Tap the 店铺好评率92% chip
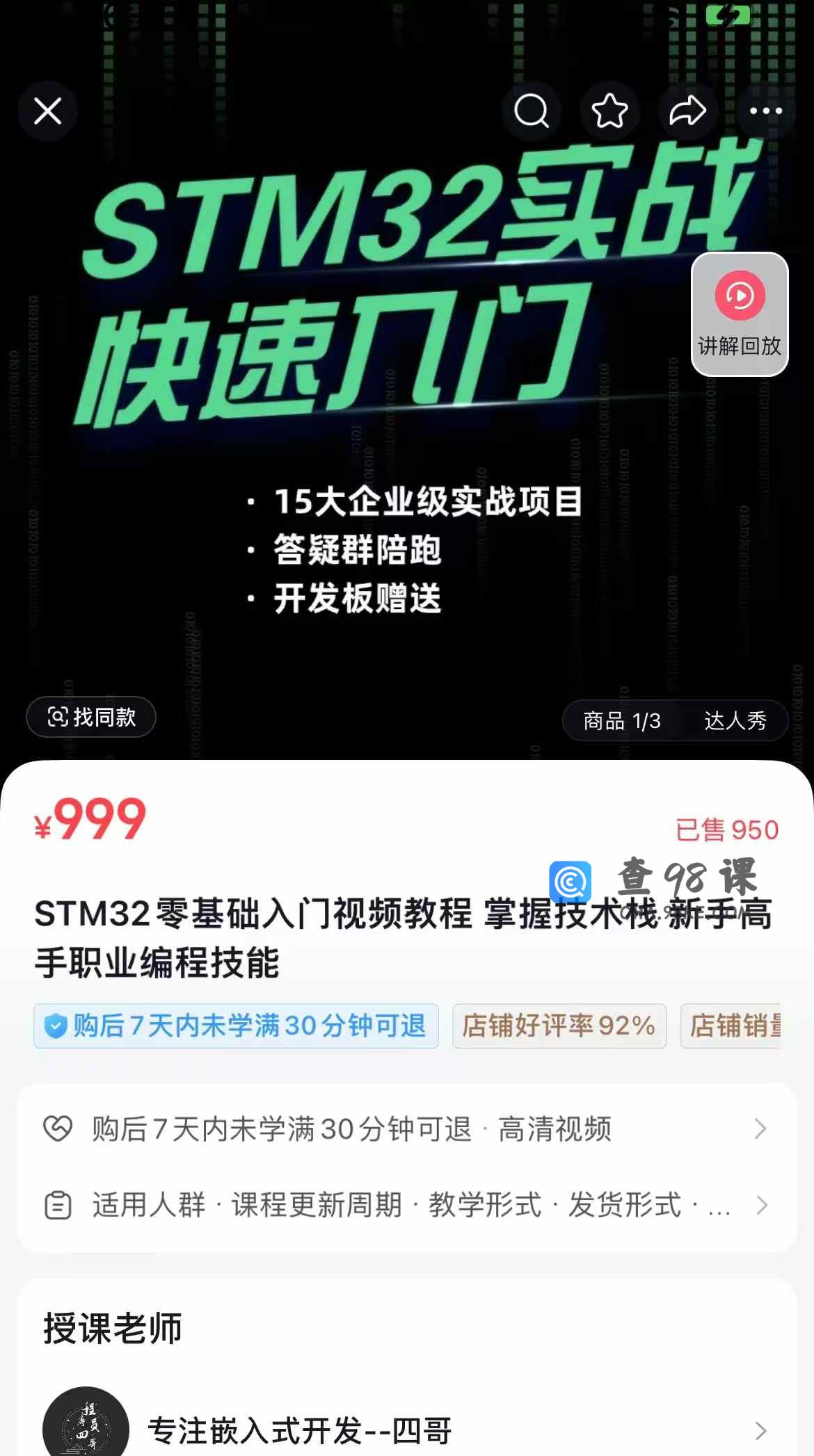814x1456 pixels. [x=559, y=1026]
